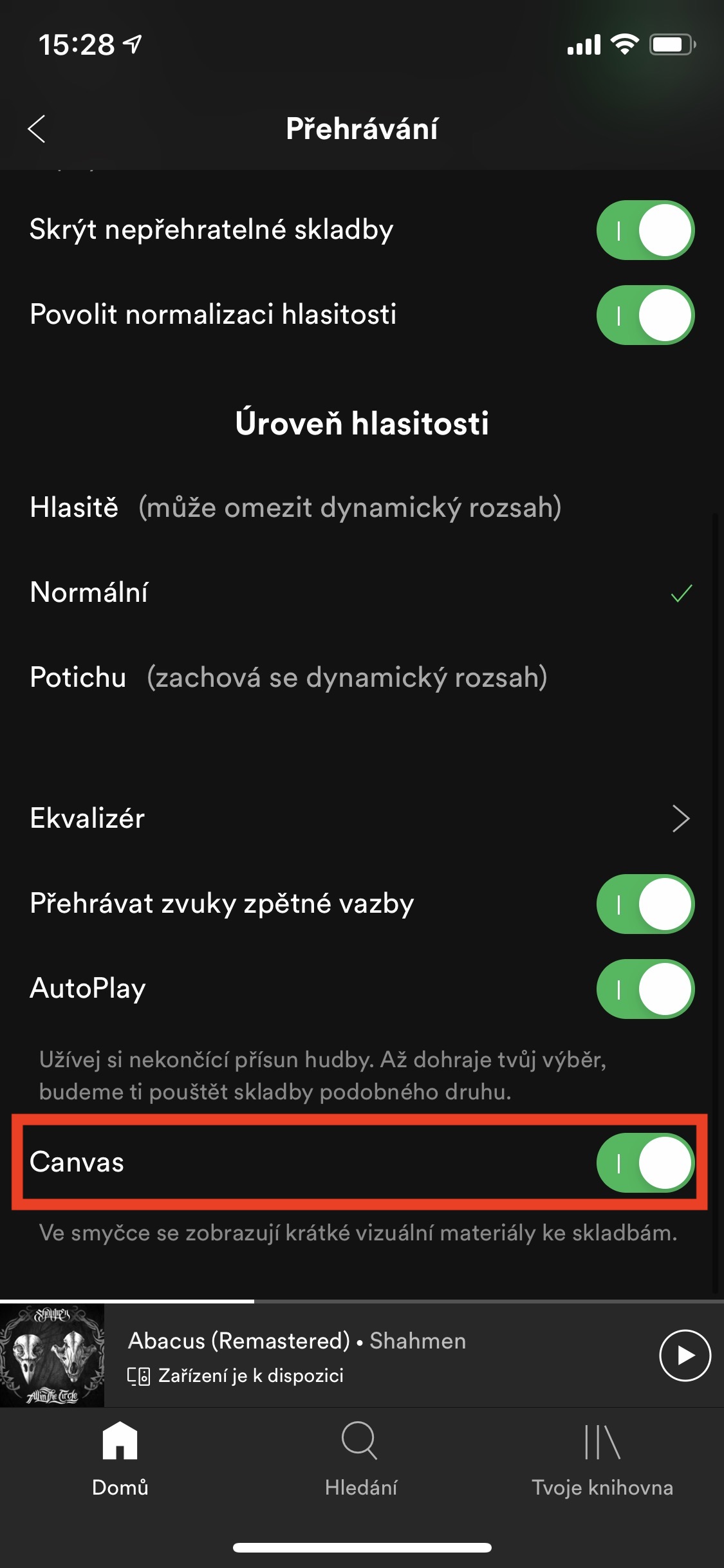This screenshot has width=724, height=1568.
Task: Switch to the Hledání tab
Action: tap(361, 1459)
